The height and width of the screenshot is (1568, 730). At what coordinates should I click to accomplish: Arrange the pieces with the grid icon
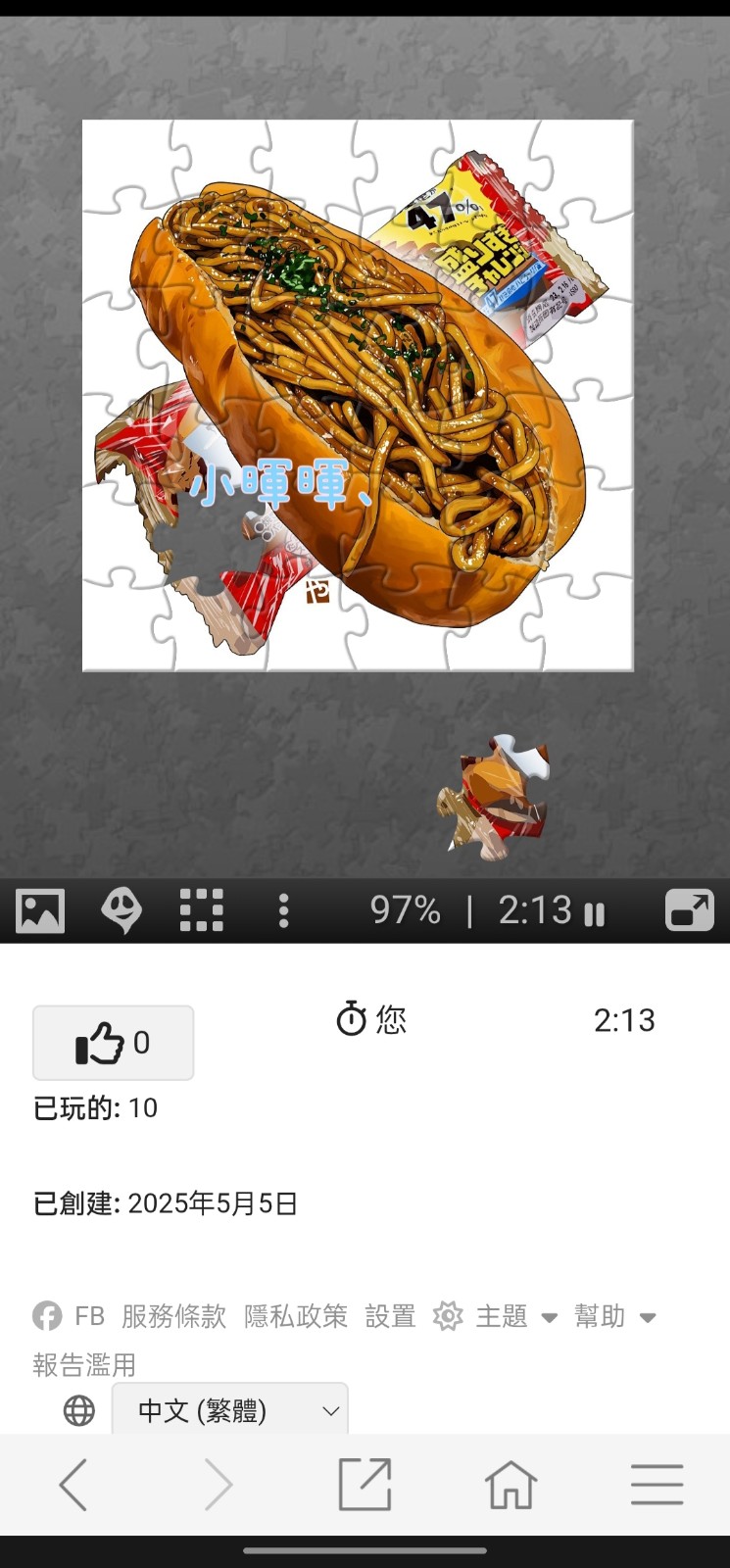pos(202,910)
